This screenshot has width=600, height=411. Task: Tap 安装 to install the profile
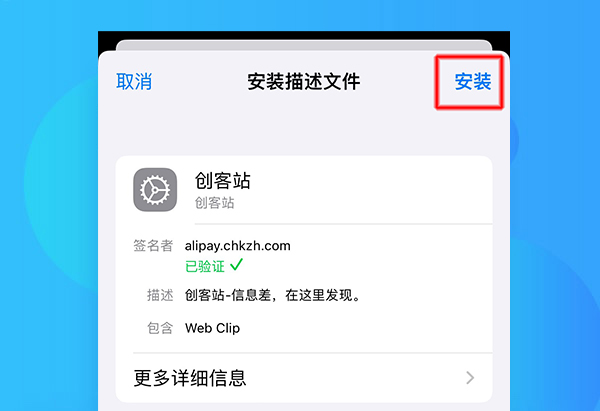coord(472,82)
